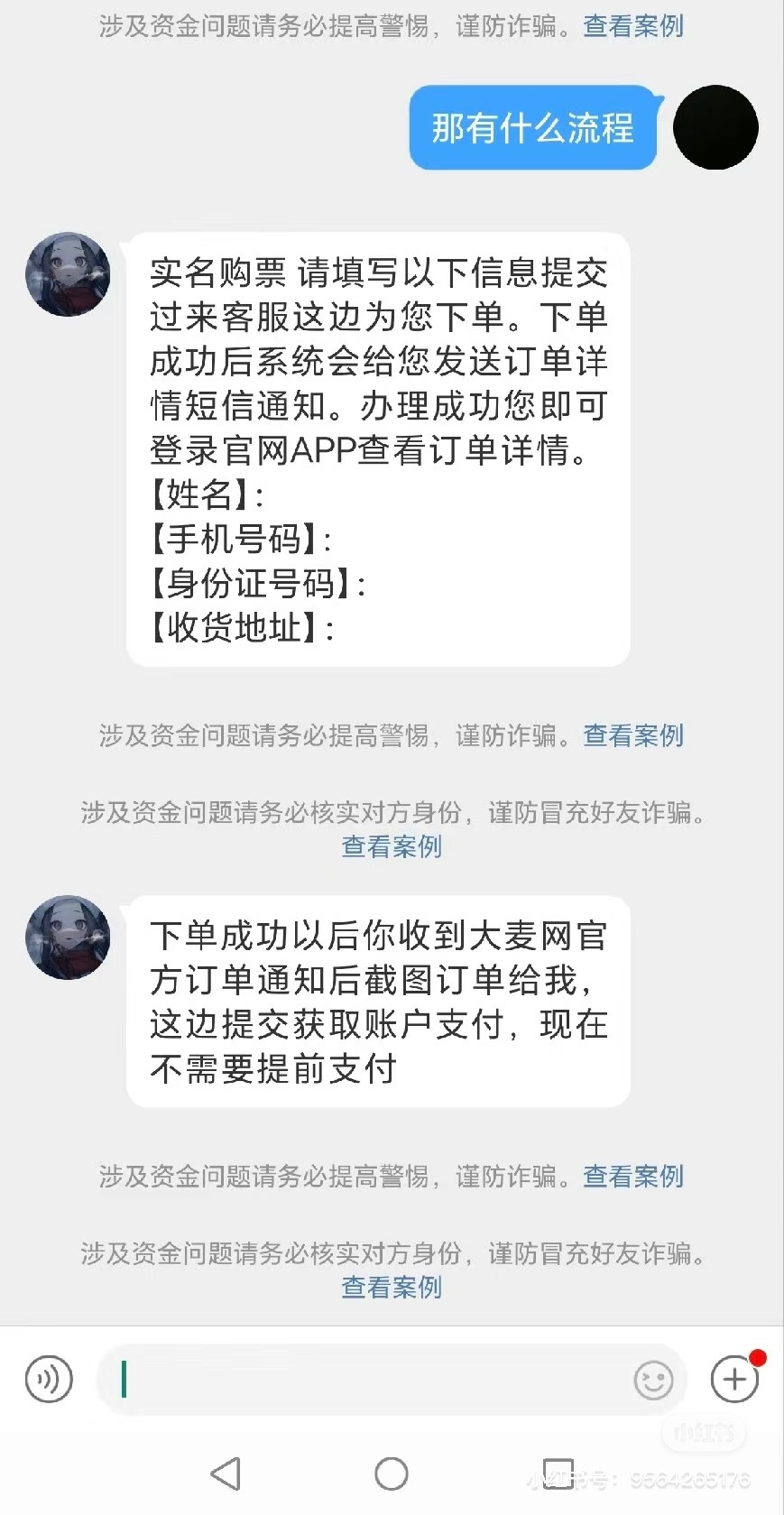Go back with the system back button
The height and width of the screenshot is (1515, 784).
(226, 1473)
